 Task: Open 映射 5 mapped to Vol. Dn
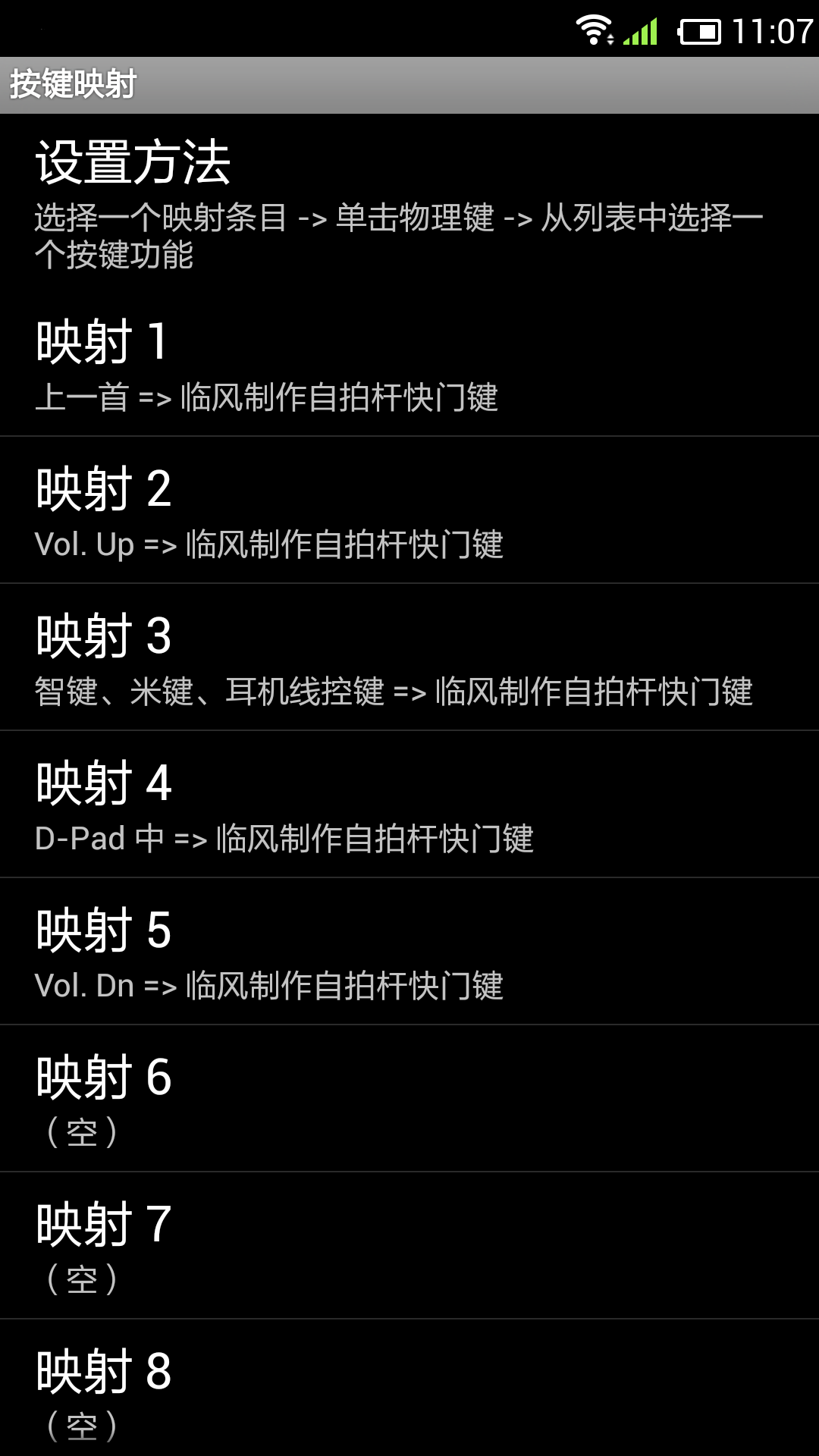409,949
